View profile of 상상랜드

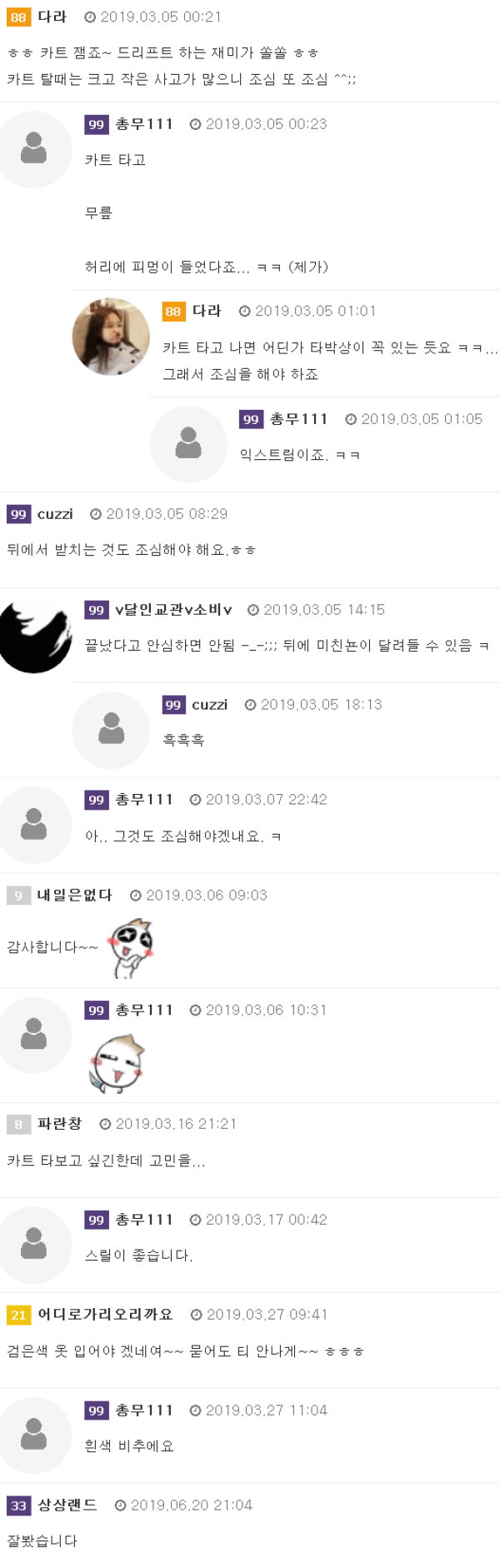pyautogui.click(x=67, y=1505)
